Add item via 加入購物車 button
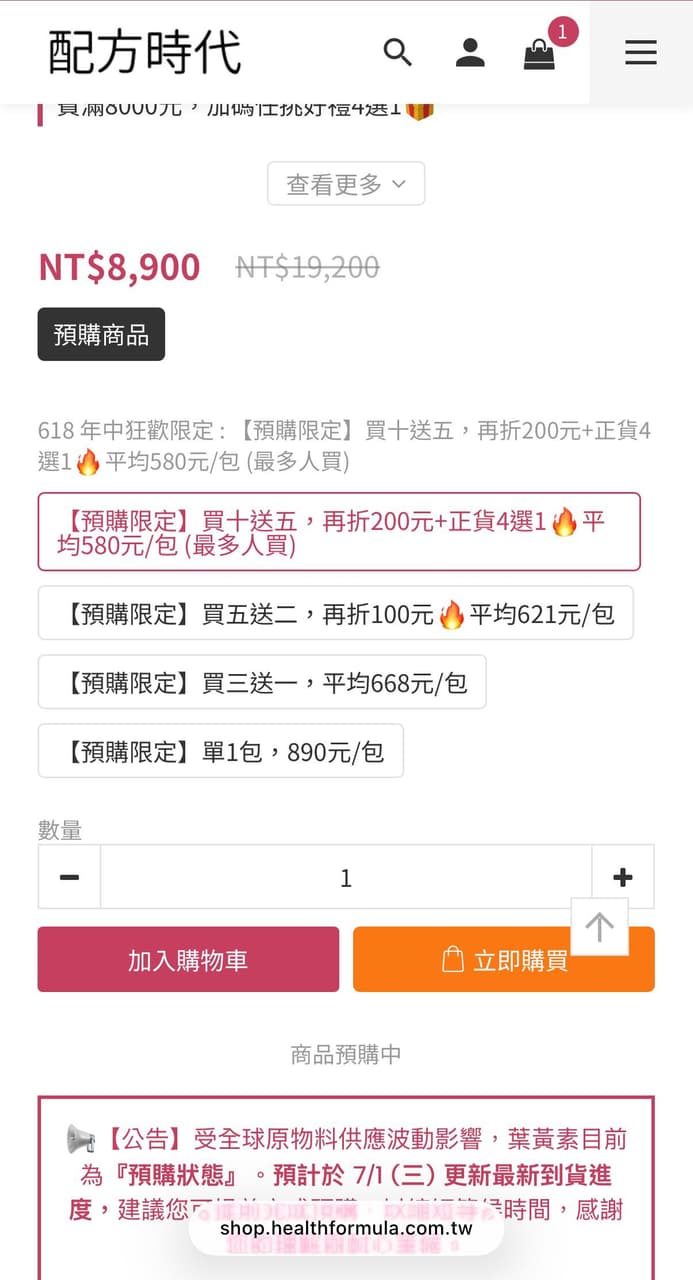 coord(188,959)
